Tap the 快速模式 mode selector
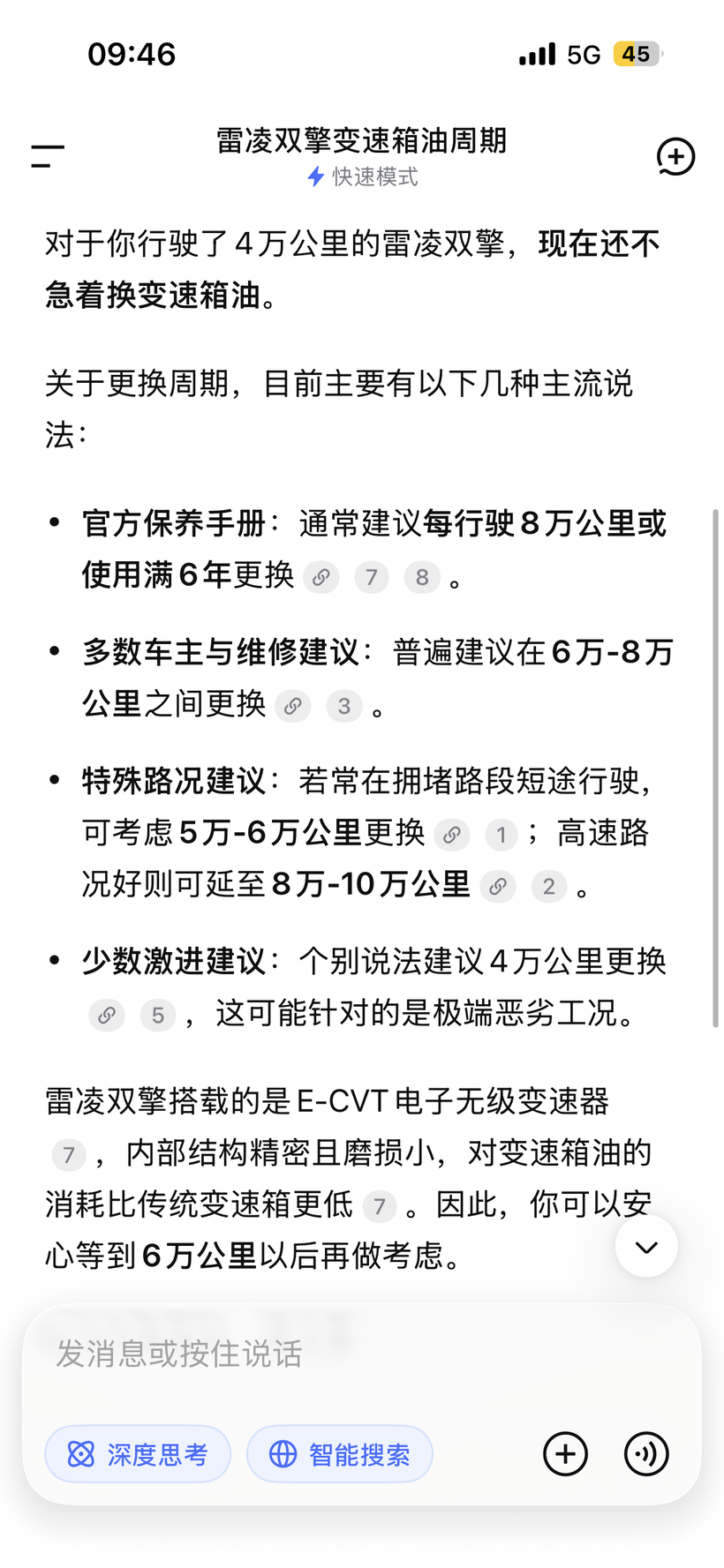This screenshot has height=1568, width=724. point(362,176)
